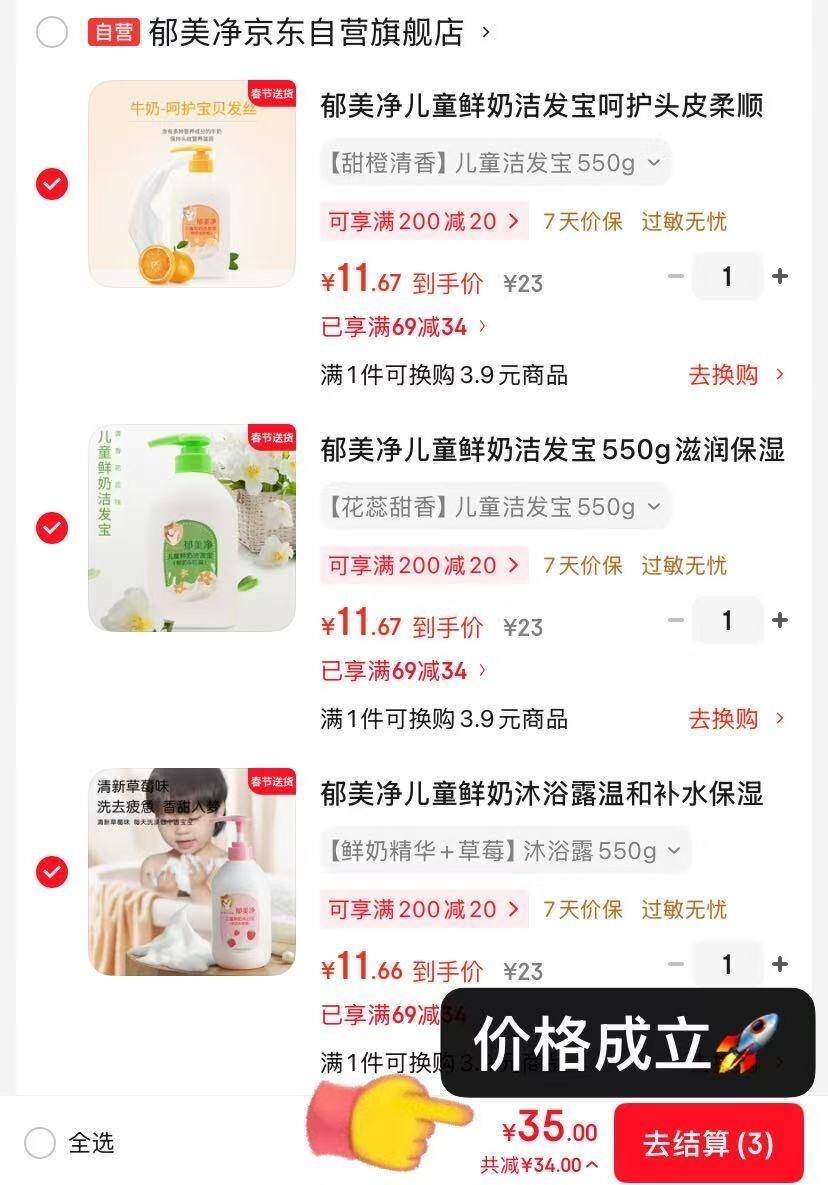Tap 去换购 under the 花蕊甜香 item
The image size is (828, 1185).
point(736,719)
